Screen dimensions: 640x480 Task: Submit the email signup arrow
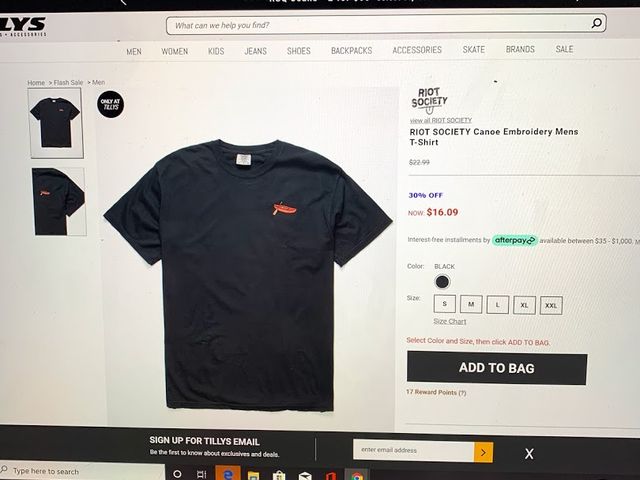click(x=484, y=452)
